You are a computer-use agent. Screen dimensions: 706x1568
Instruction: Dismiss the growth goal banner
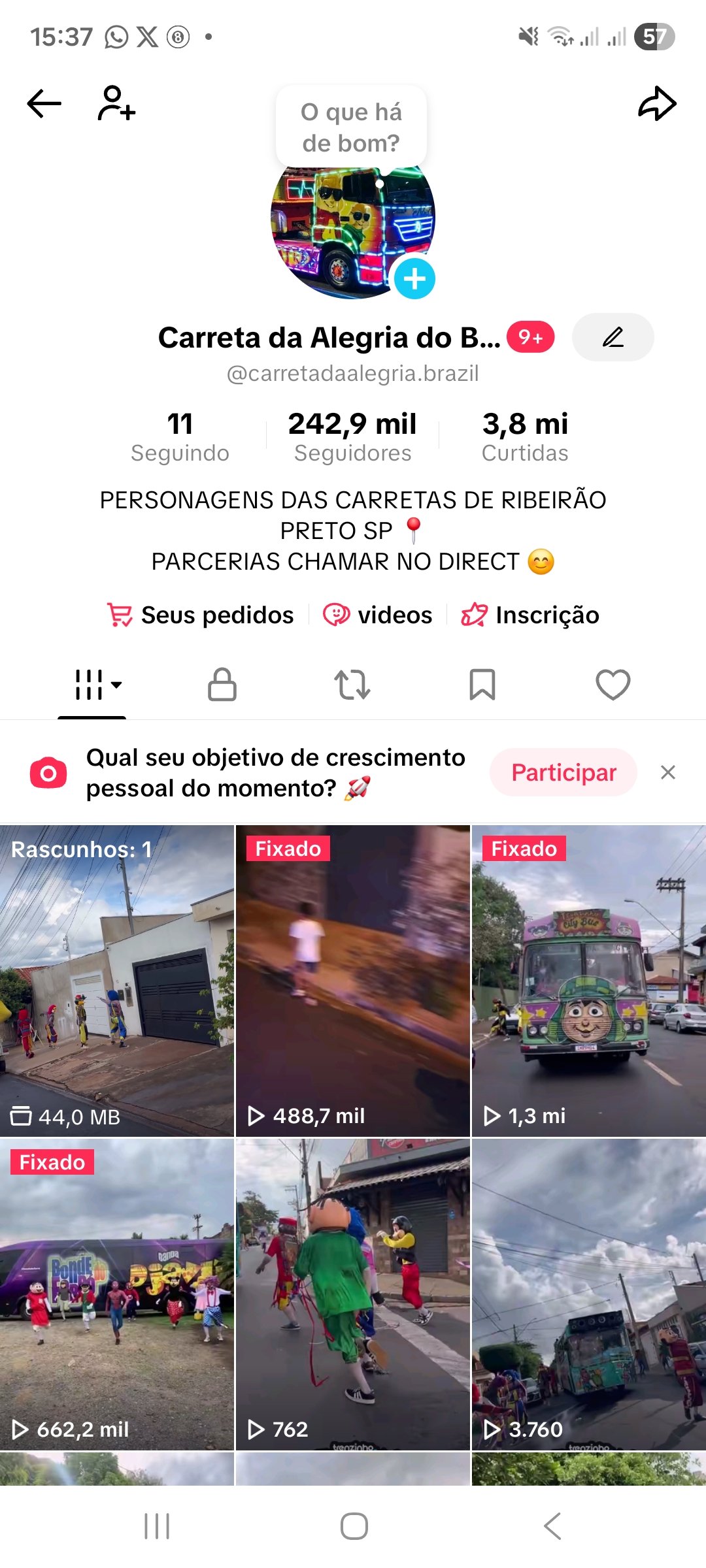(667, 772)
